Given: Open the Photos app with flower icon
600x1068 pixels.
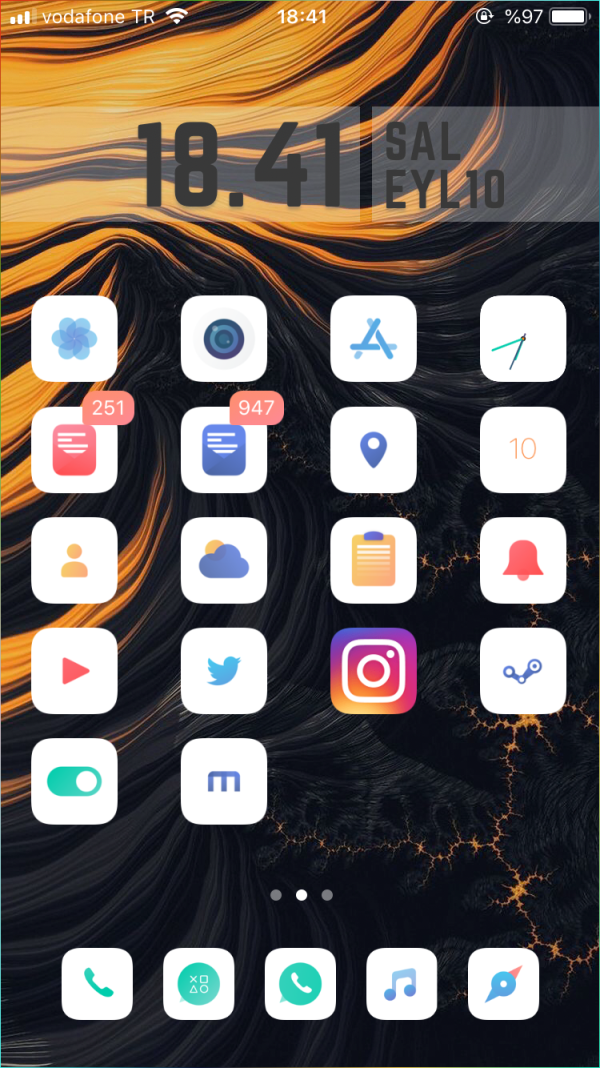Looking at the screenshot, I should coord(74,339).
